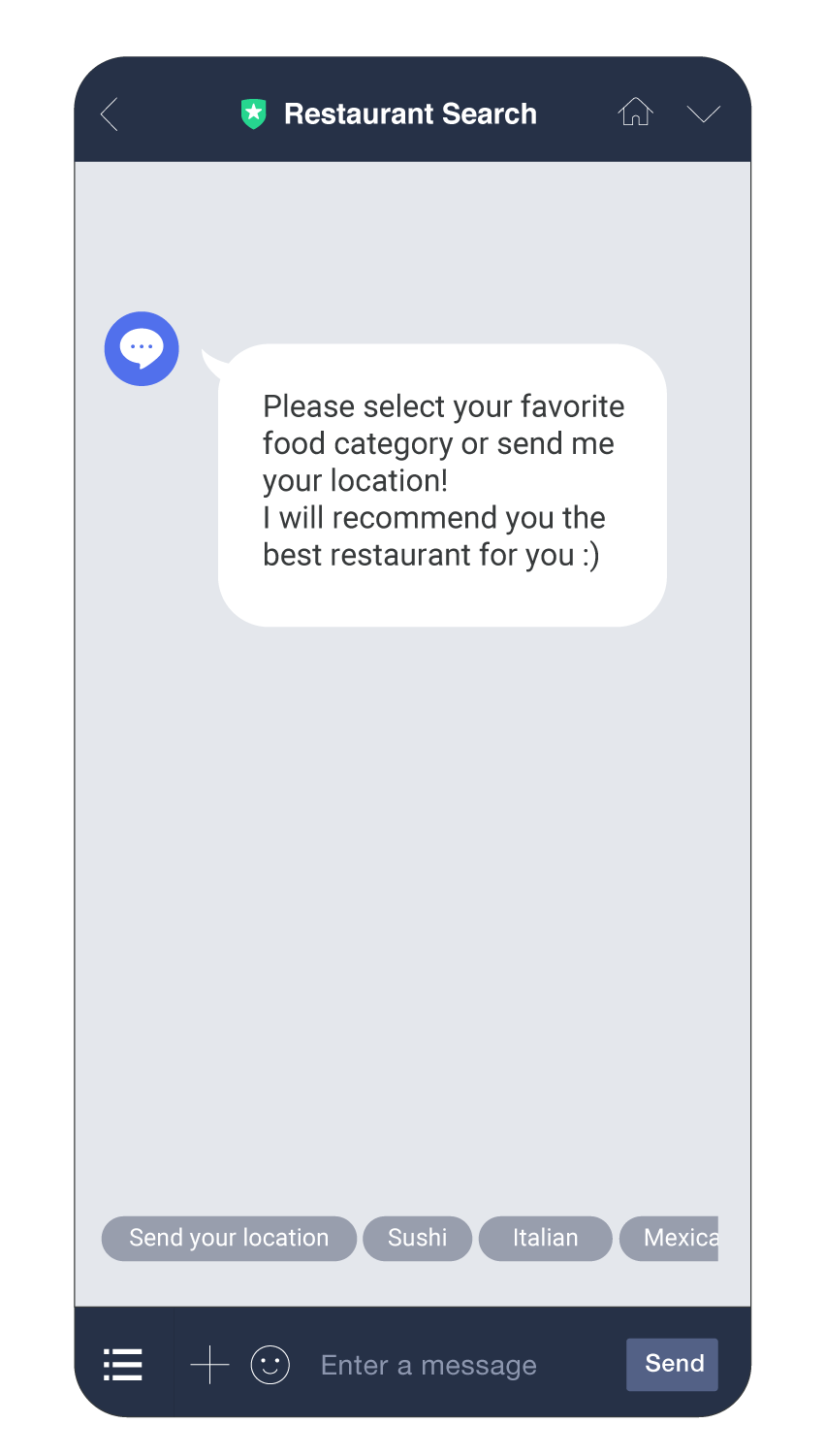
Task: Tap the Send button
Action: tap(672, 1364)
